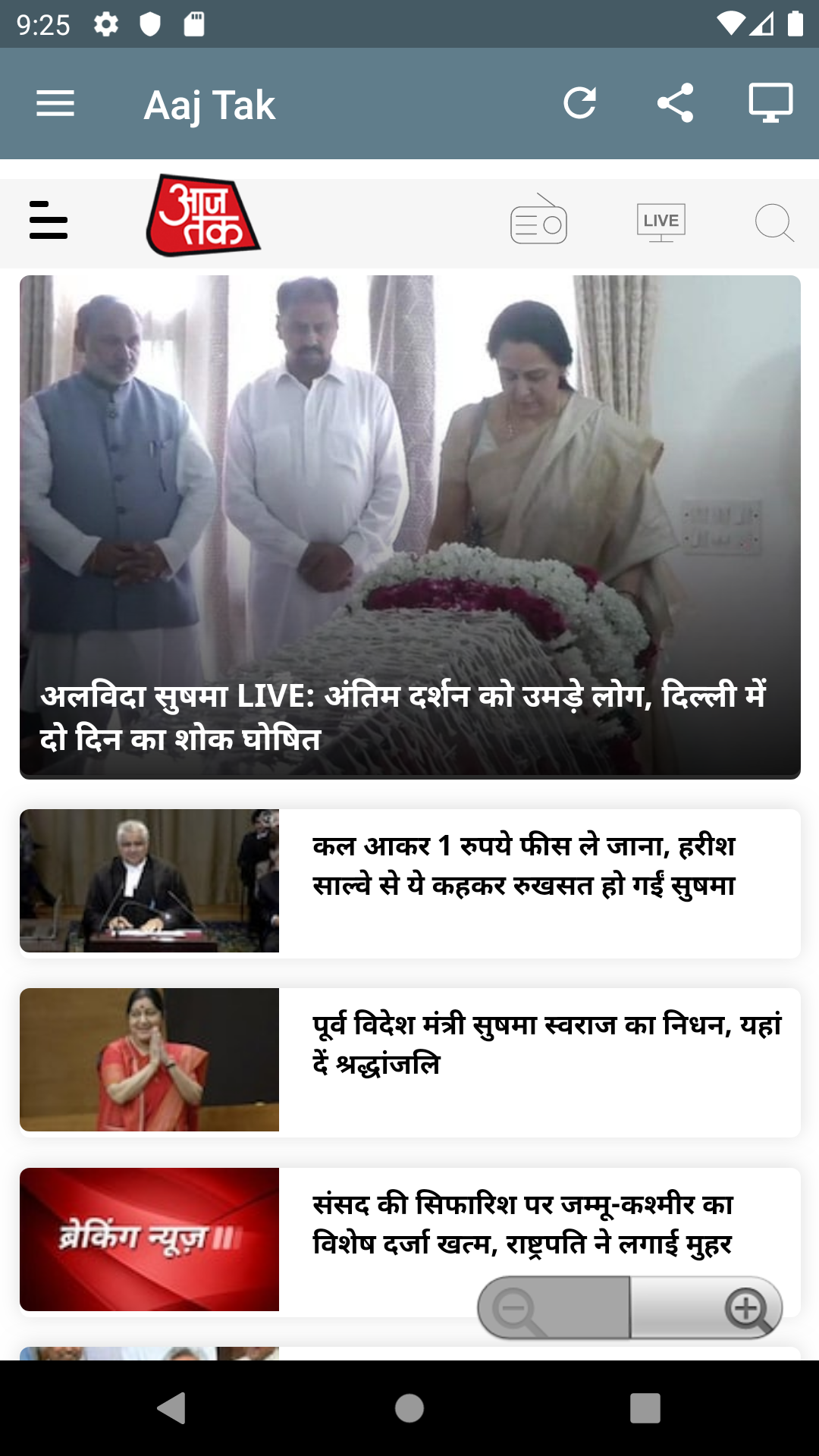Open the radio icon
This screenshot has height=1456, width=819.
click(x=538, y=220)
